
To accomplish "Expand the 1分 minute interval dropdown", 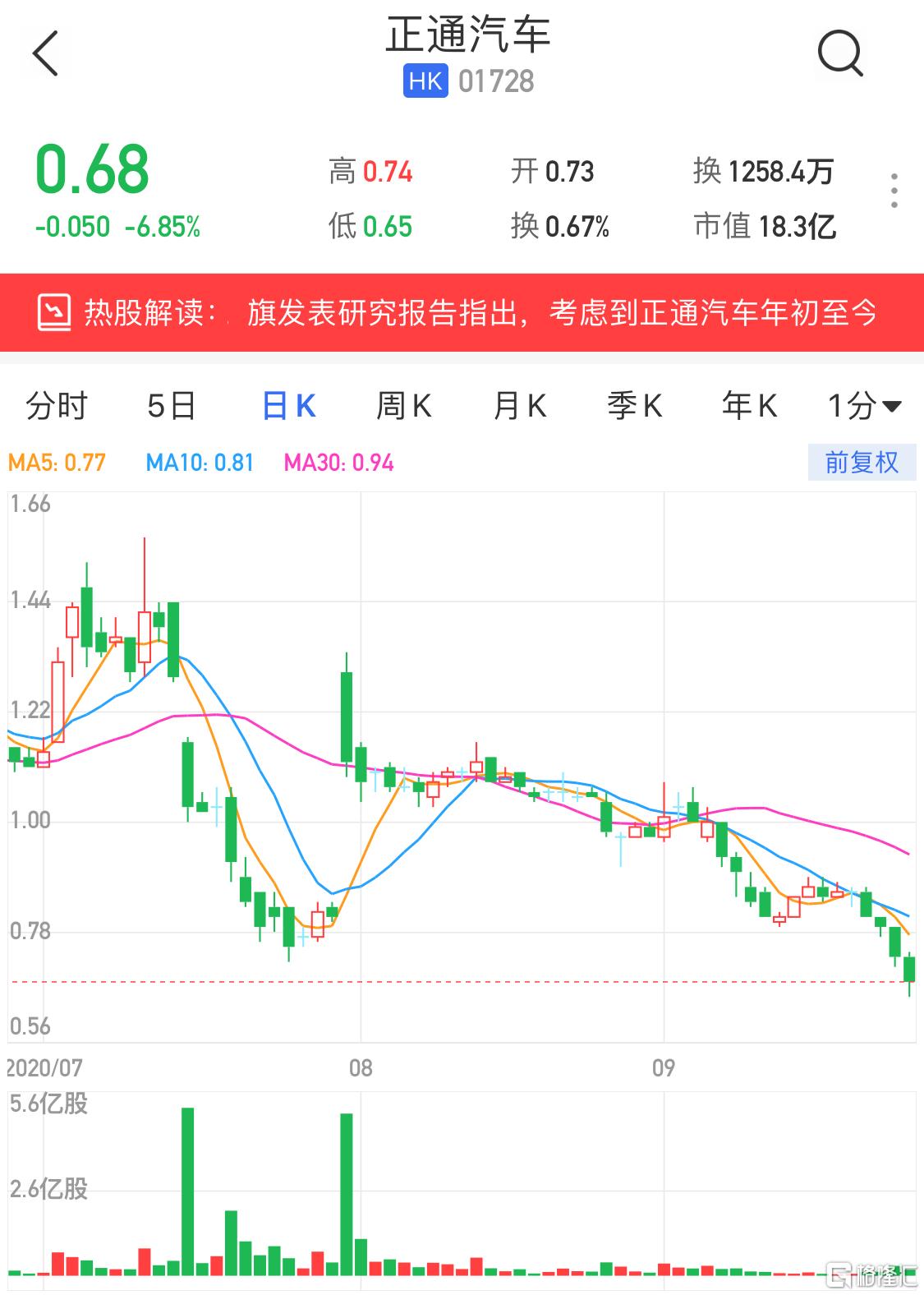I will point(864,406).
